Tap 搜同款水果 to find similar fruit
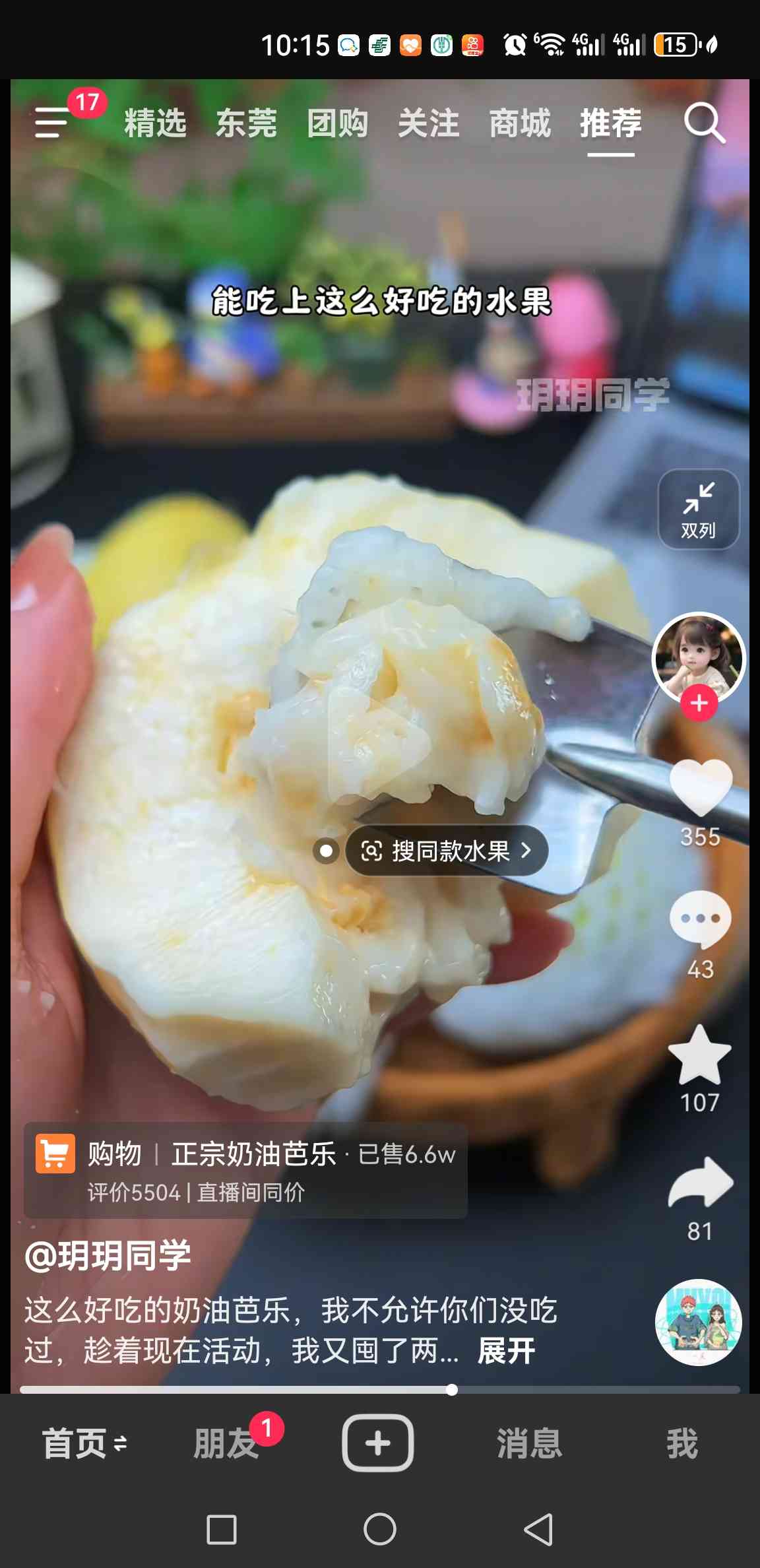The width and height of the screenshot is (760, 1568). [x=447, y=851]
